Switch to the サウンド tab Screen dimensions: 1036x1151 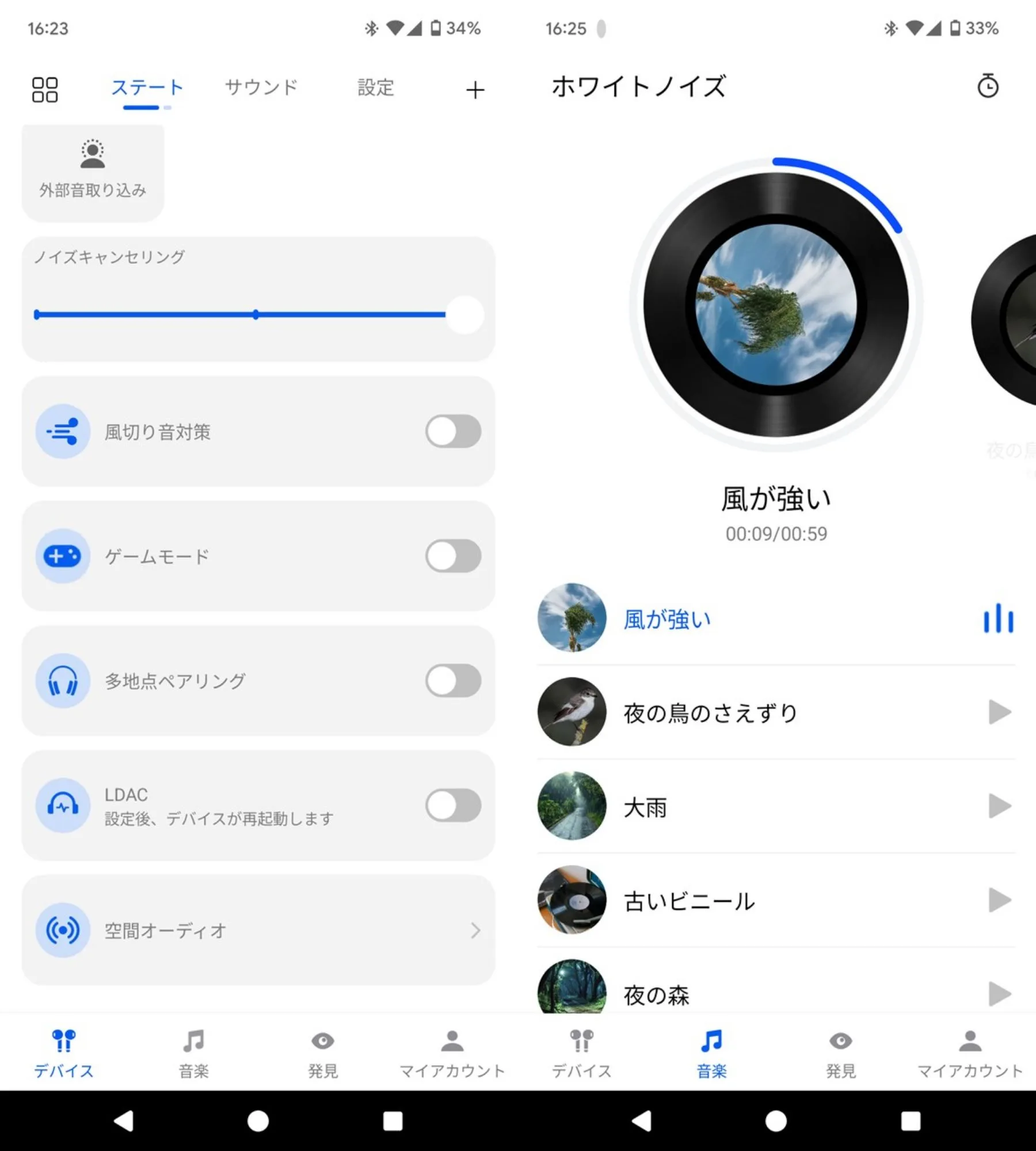pyautogui.click(x=261, y=87)
